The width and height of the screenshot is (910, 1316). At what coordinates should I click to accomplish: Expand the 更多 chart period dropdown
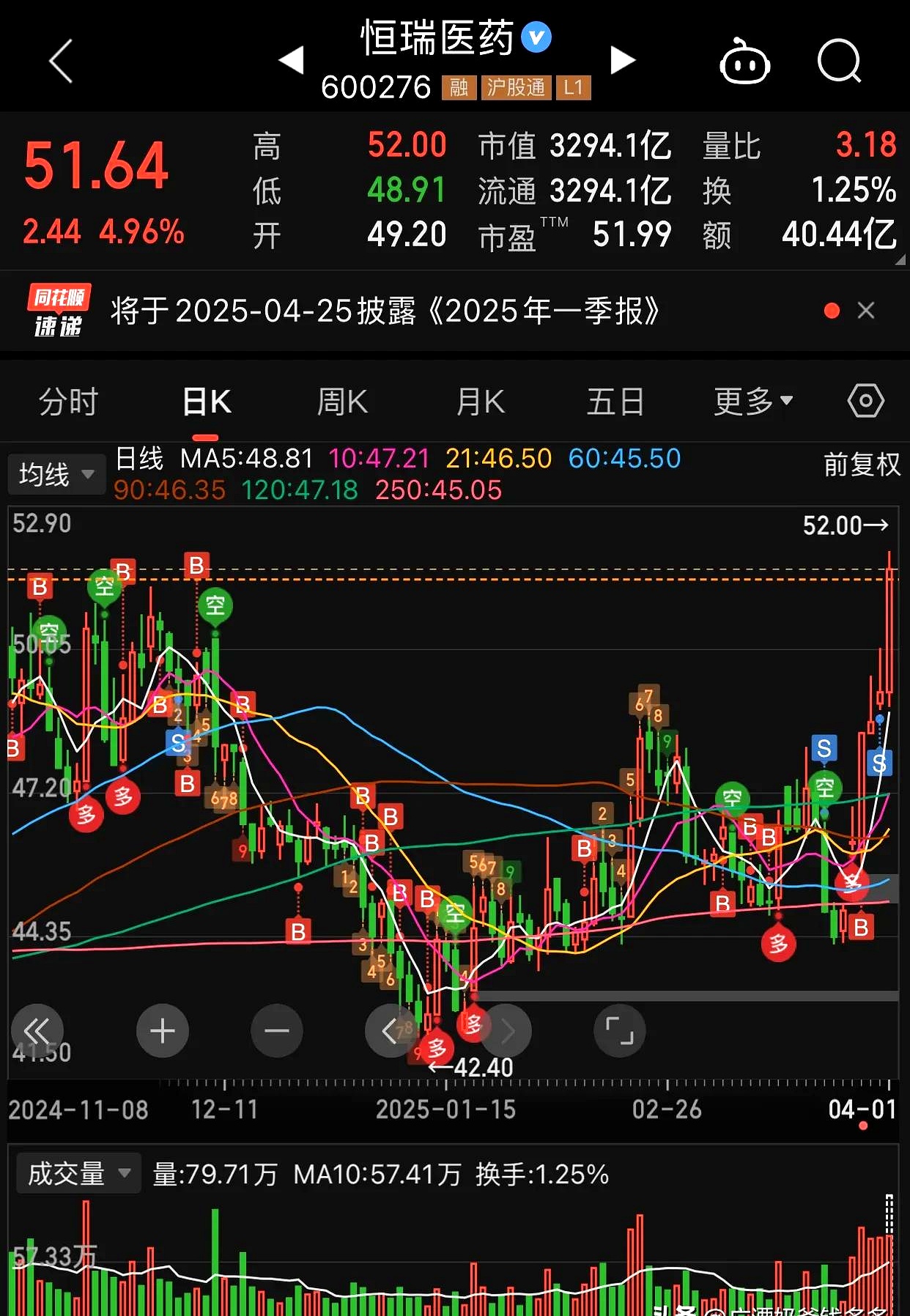(753, 402)
